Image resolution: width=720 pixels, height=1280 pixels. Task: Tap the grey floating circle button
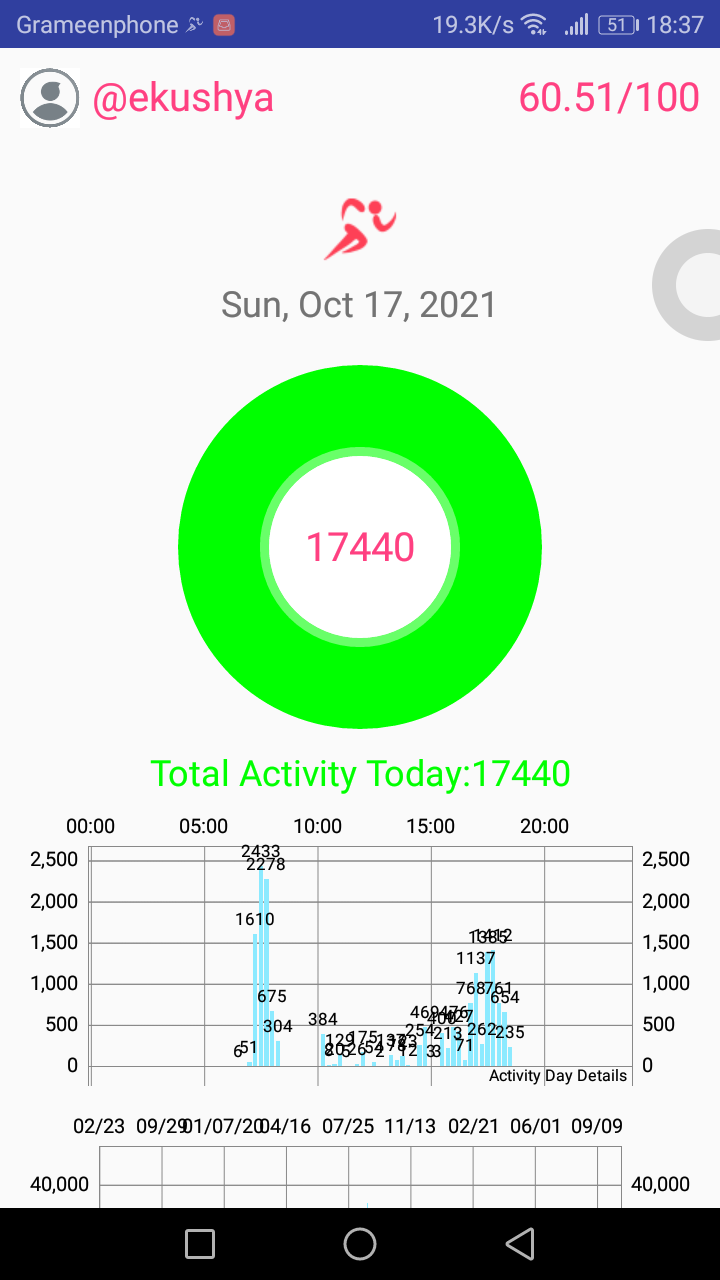(x=687, y=285)
